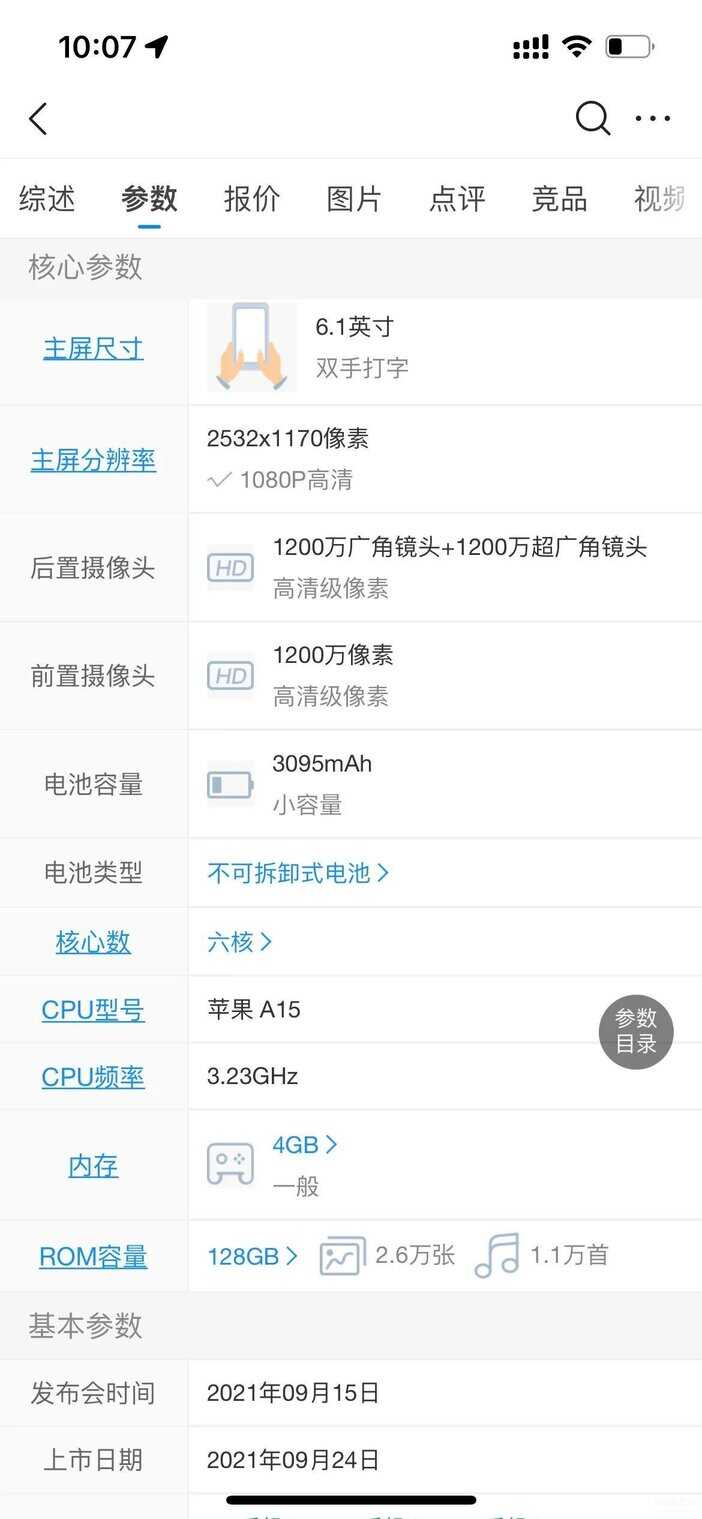Tap the 128GB storage link
This screenshot has height=1519, width=702.
click(253, 1257)
